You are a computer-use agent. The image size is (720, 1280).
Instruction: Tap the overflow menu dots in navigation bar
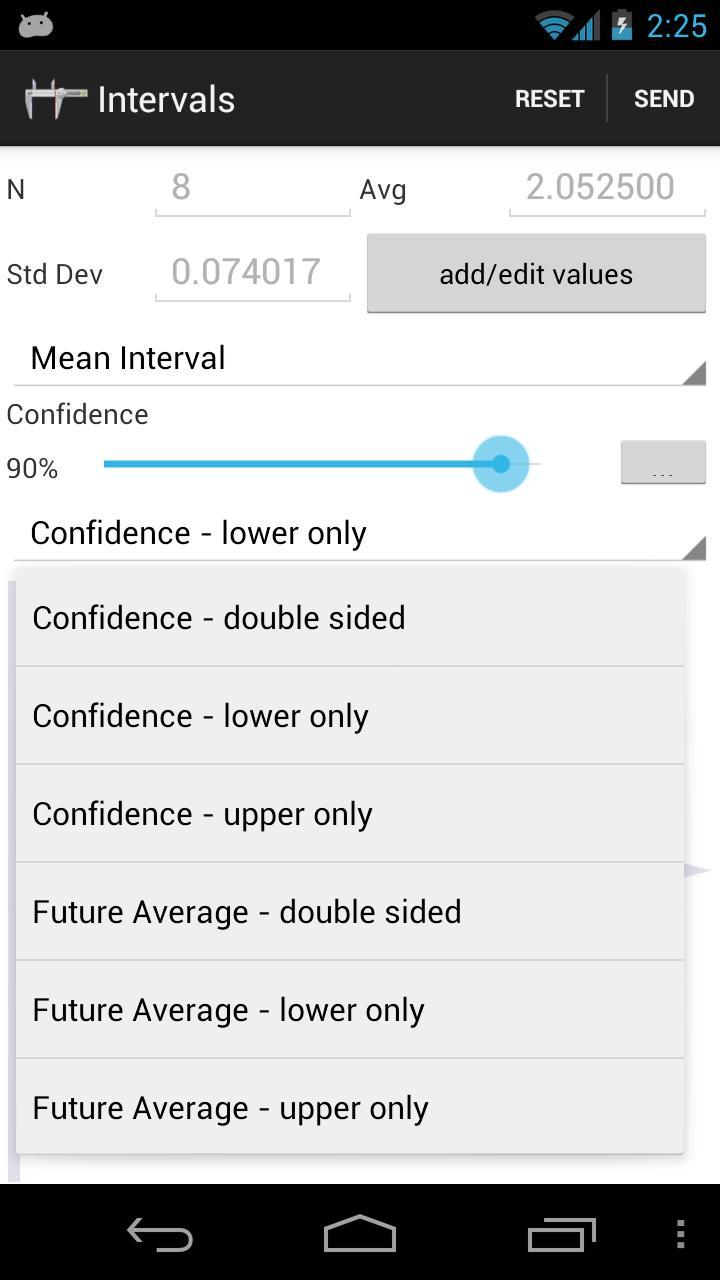(x=675, y=1235)
